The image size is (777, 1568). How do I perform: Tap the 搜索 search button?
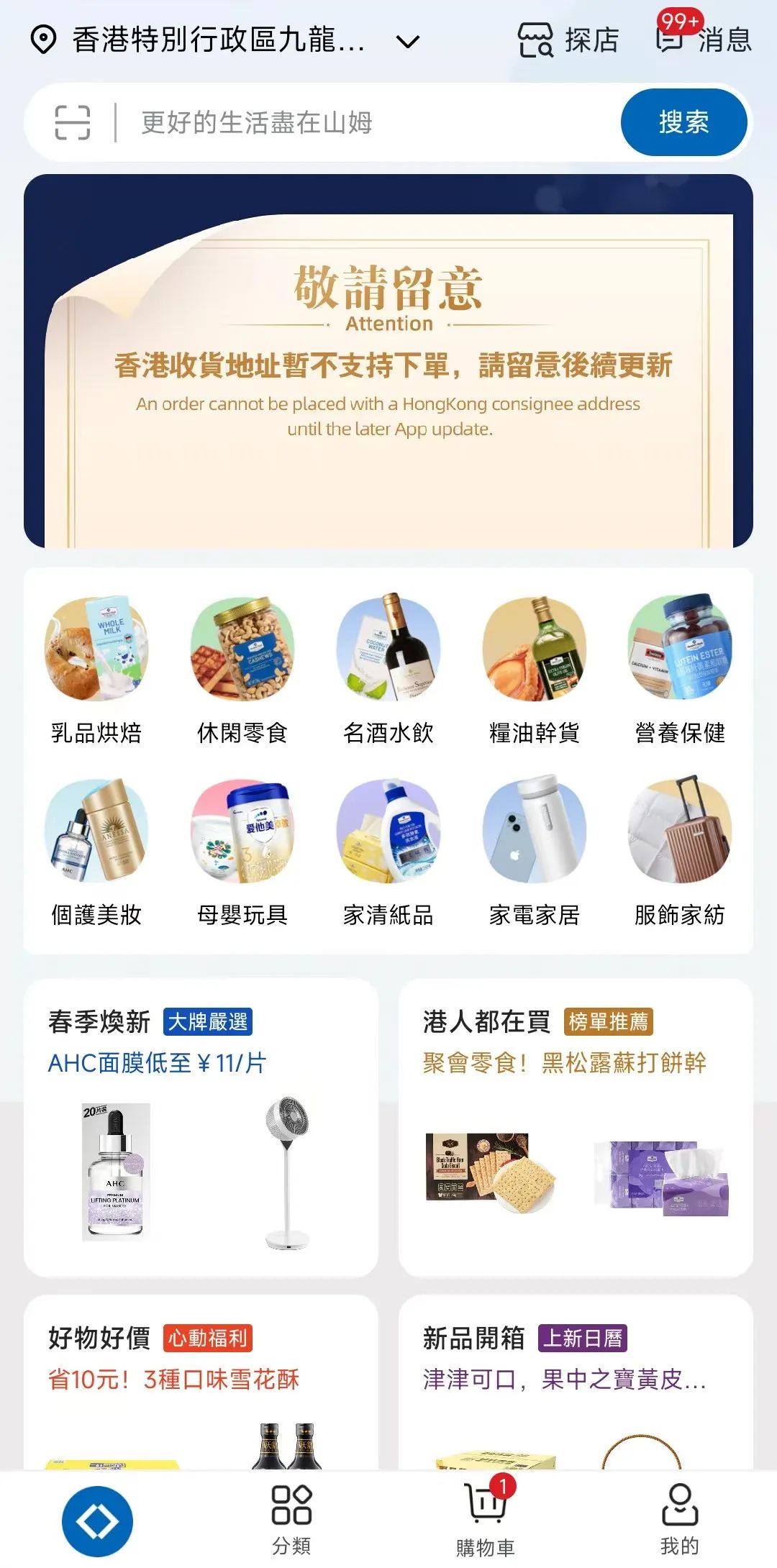click(683, 122)
